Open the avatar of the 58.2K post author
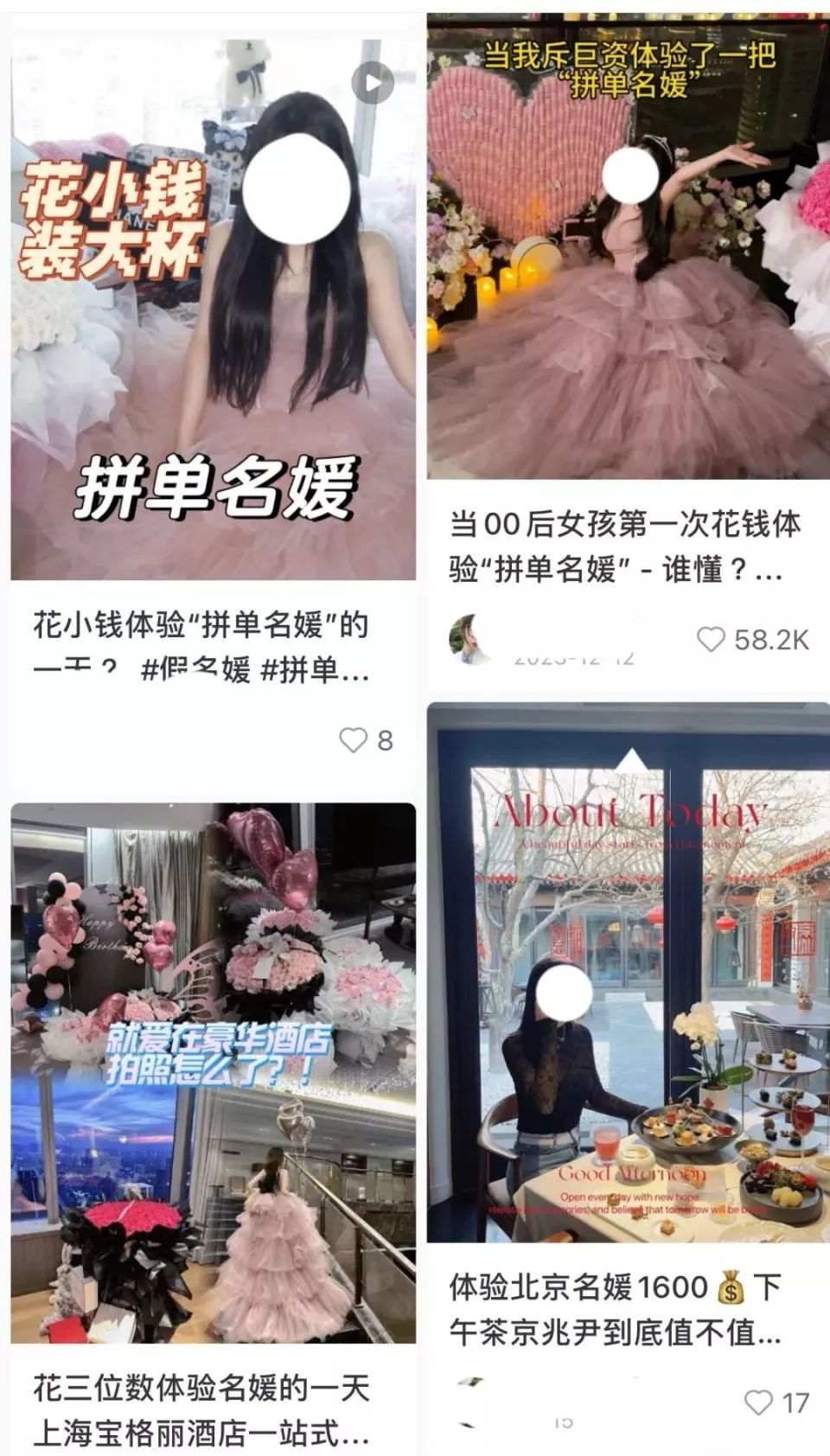 [469, 637]
